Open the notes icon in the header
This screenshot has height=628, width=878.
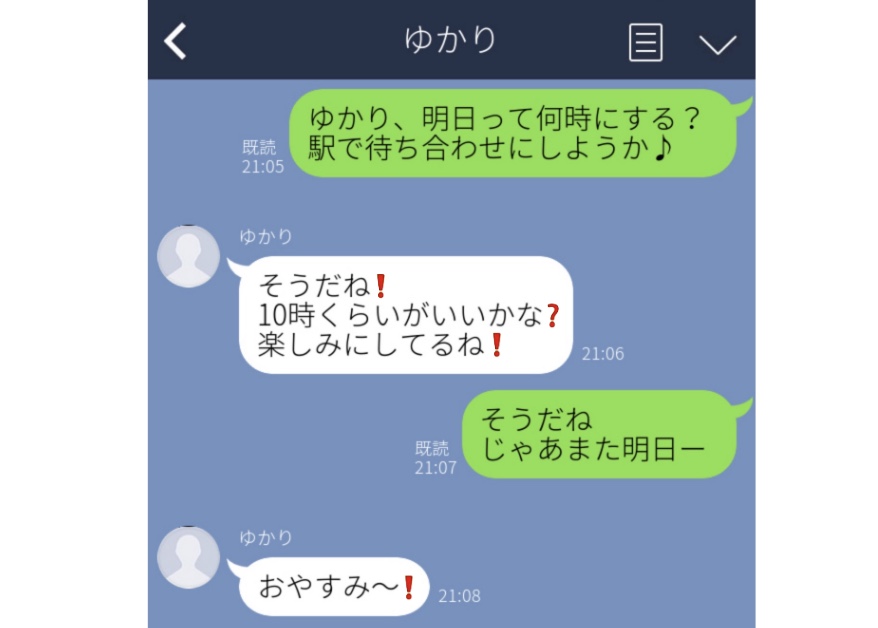pyautogui.click(x=646, y=42)
